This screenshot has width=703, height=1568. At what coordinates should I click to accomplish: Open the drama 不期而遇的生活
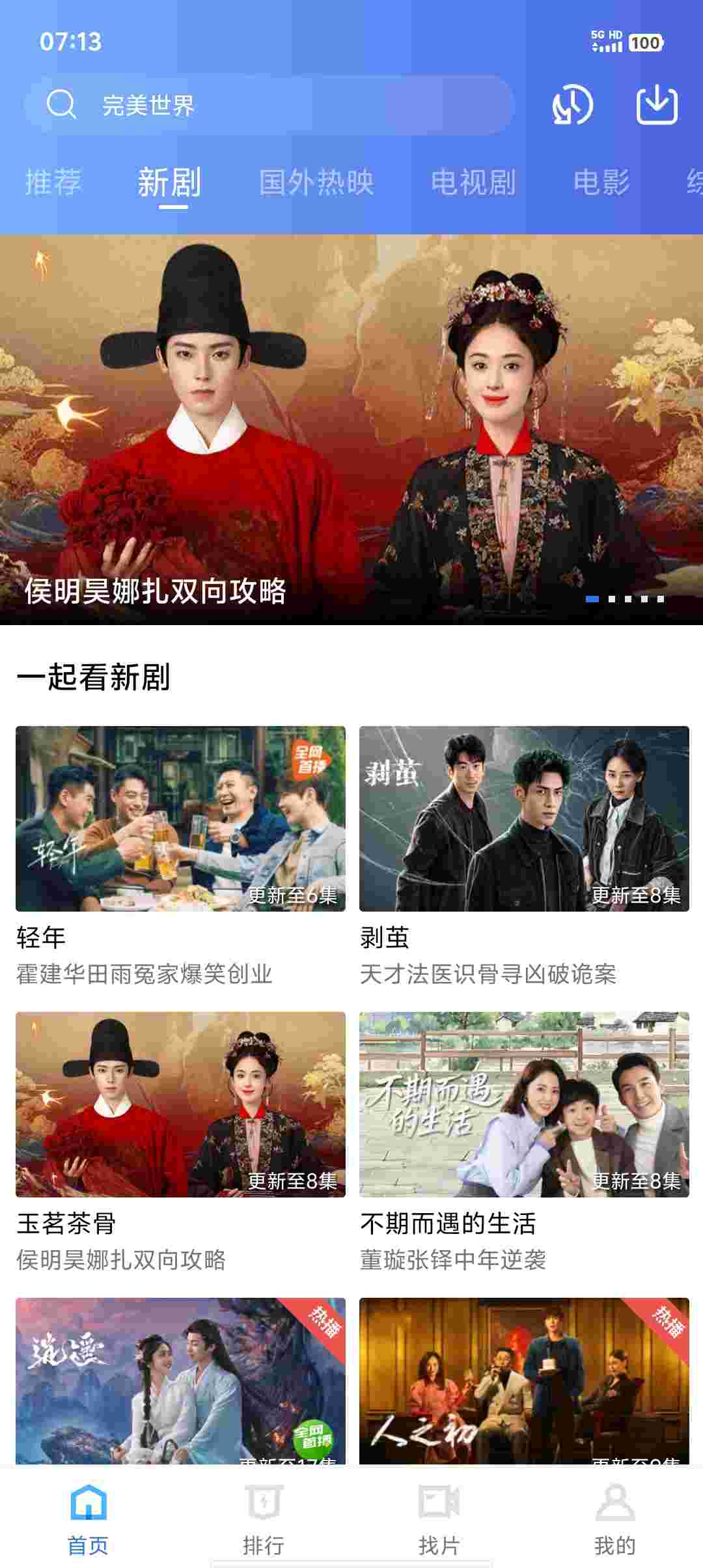[524, 1104]
